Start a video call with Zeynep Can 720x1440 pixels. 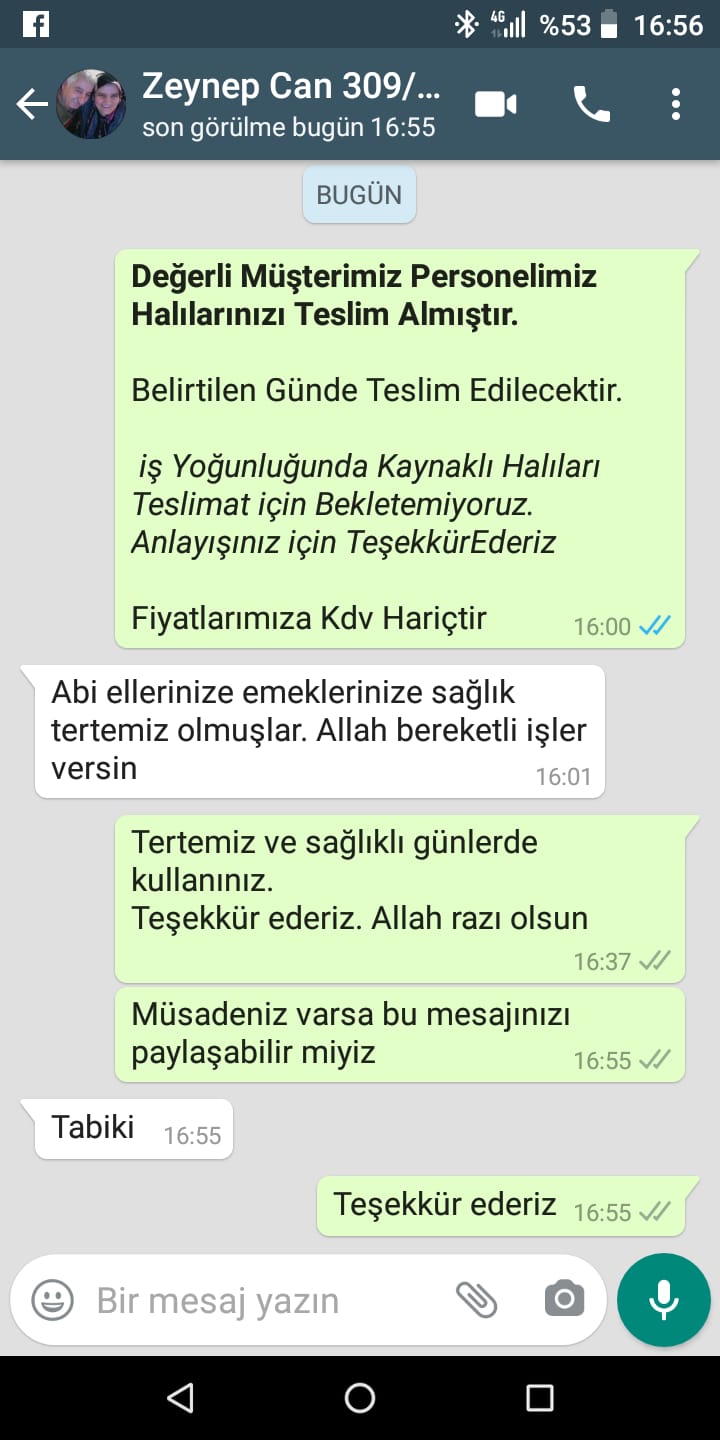(496, 104)
